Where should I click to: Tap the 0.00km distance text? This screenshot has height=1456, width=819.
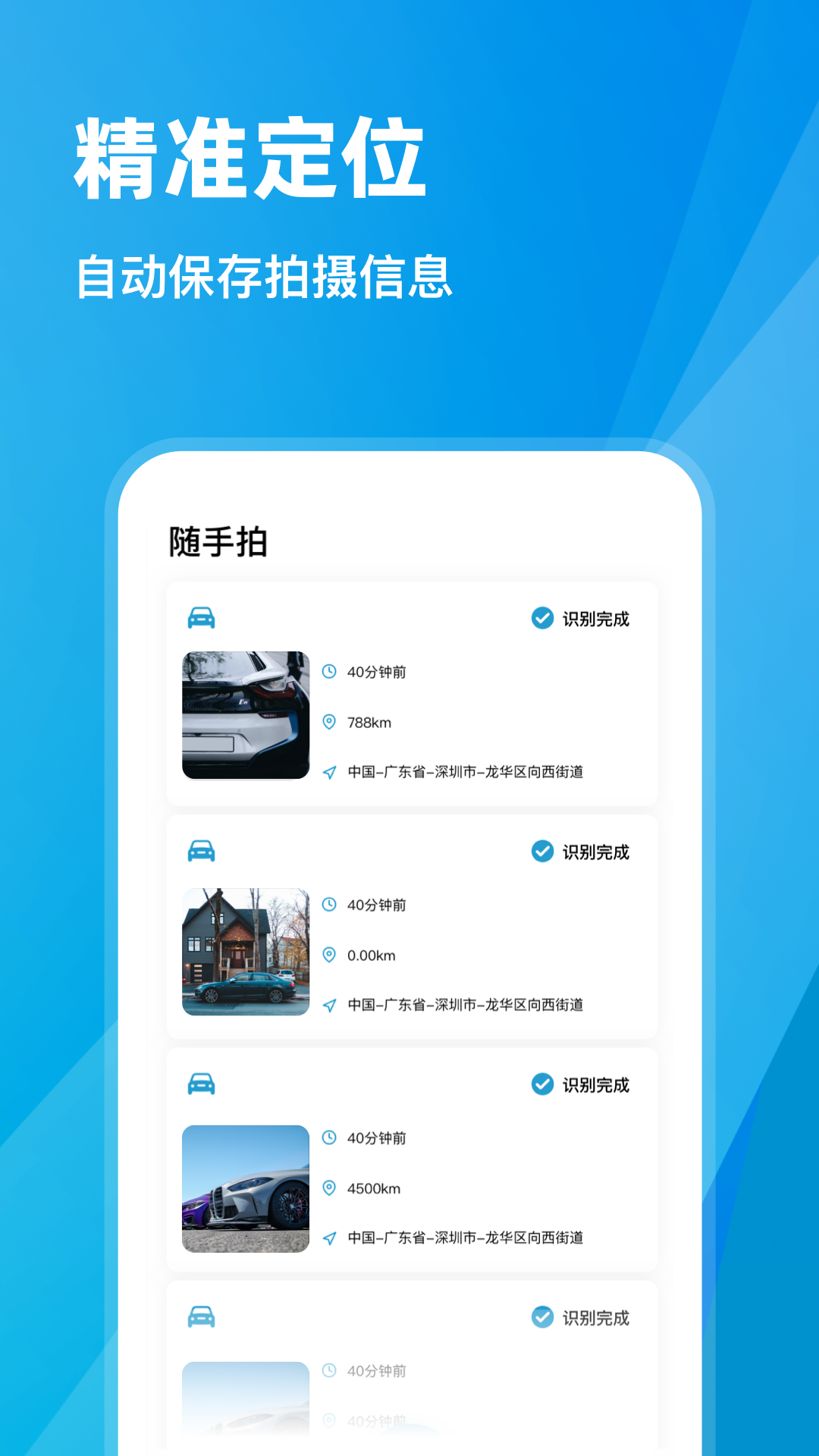(371, 955)
